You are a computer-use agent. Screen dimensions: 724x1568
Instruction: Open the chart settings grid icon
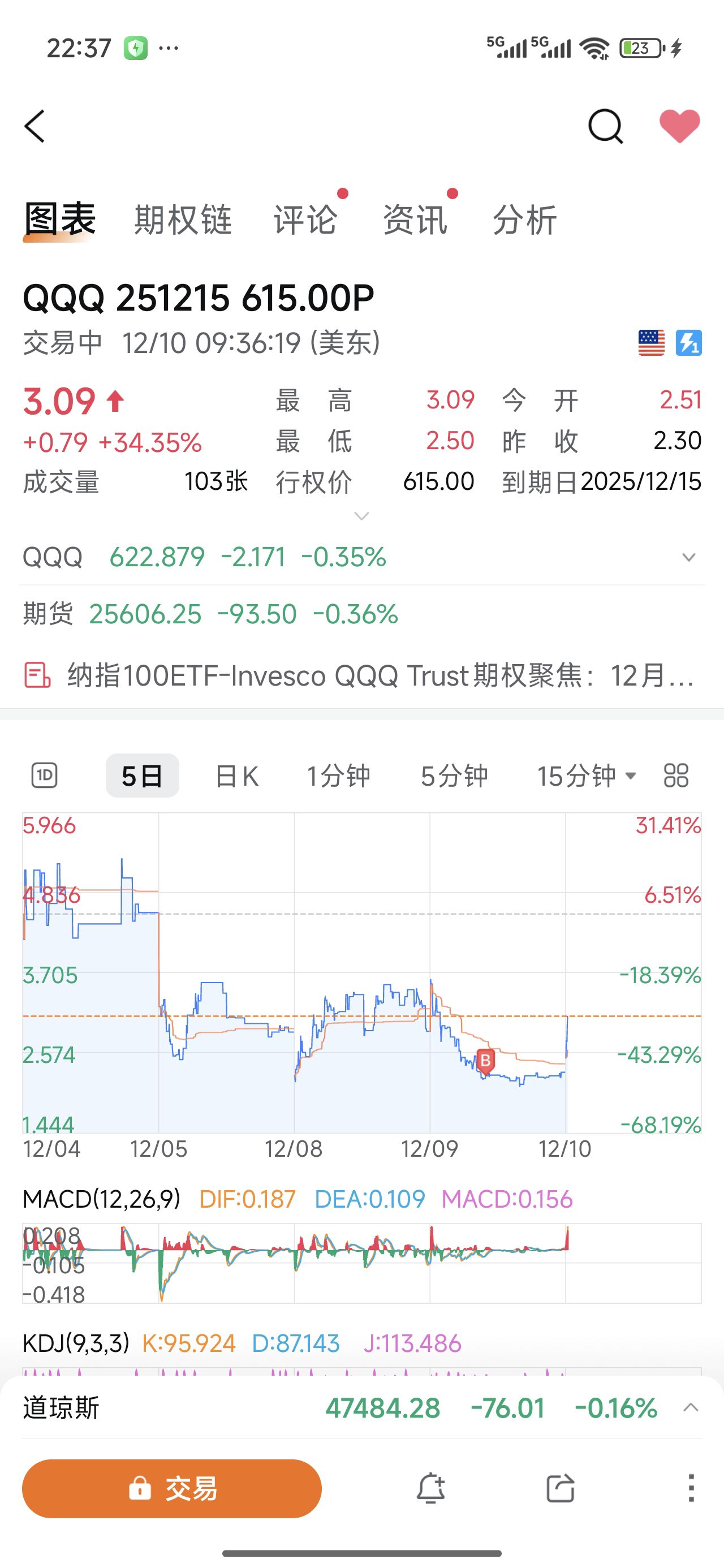coord(676,776)
